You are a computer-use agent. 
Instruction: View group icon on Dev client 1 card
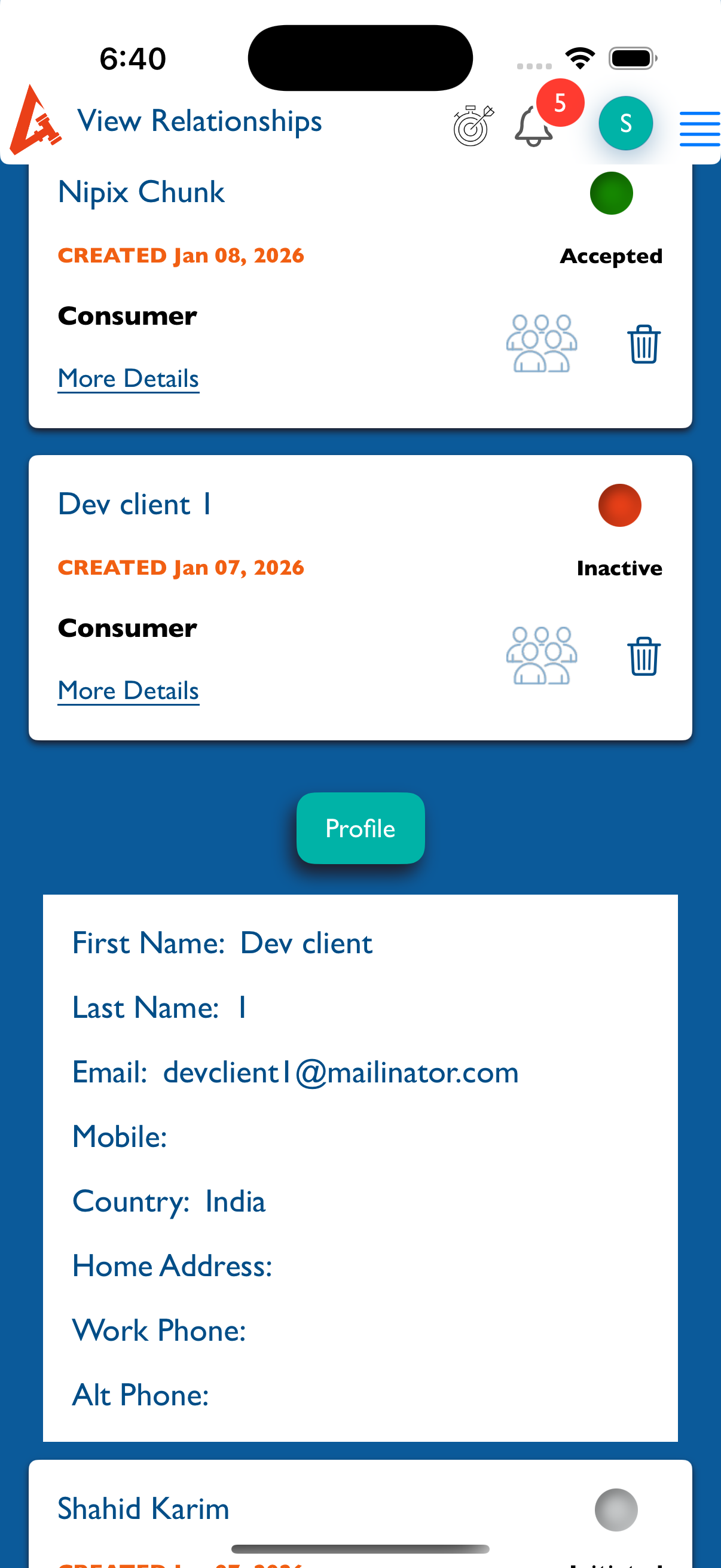coord(541,655)
